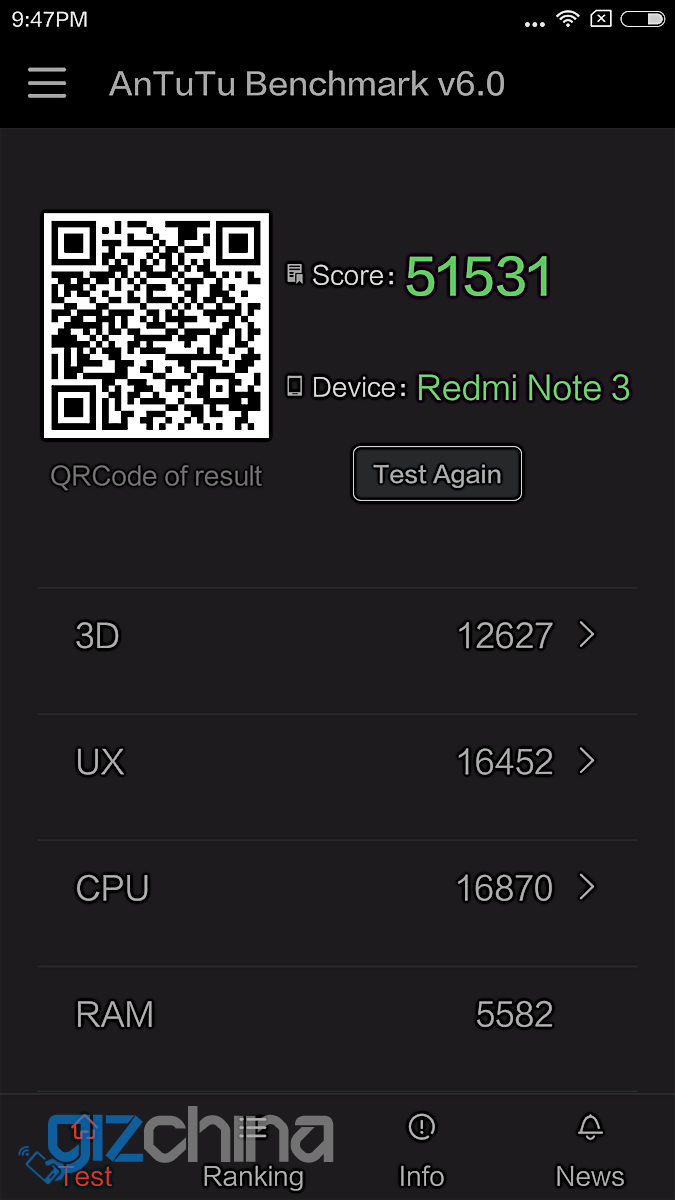Open the hamburger drawer menu
Image resolution: width=675 pixels, height=1200 pixels.
pyautogui.click(x=47, y=83)
